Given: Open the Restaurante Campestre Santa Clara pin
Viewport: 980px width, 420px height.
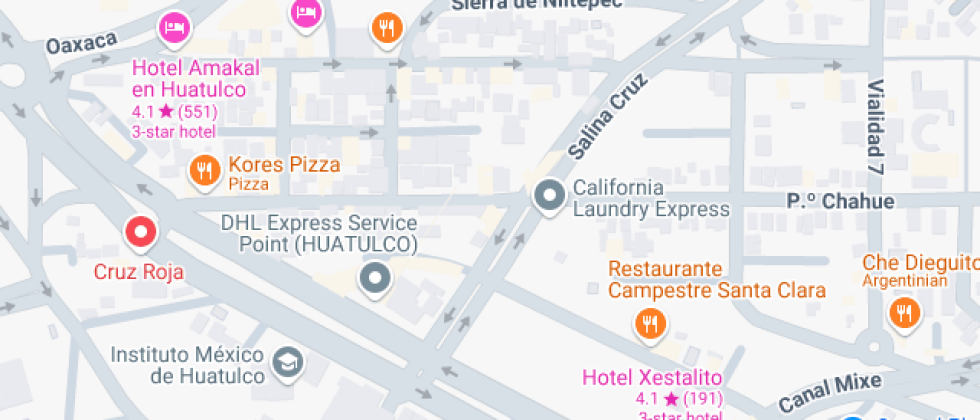Looking at the screenshot, I should tap(650, 322).
